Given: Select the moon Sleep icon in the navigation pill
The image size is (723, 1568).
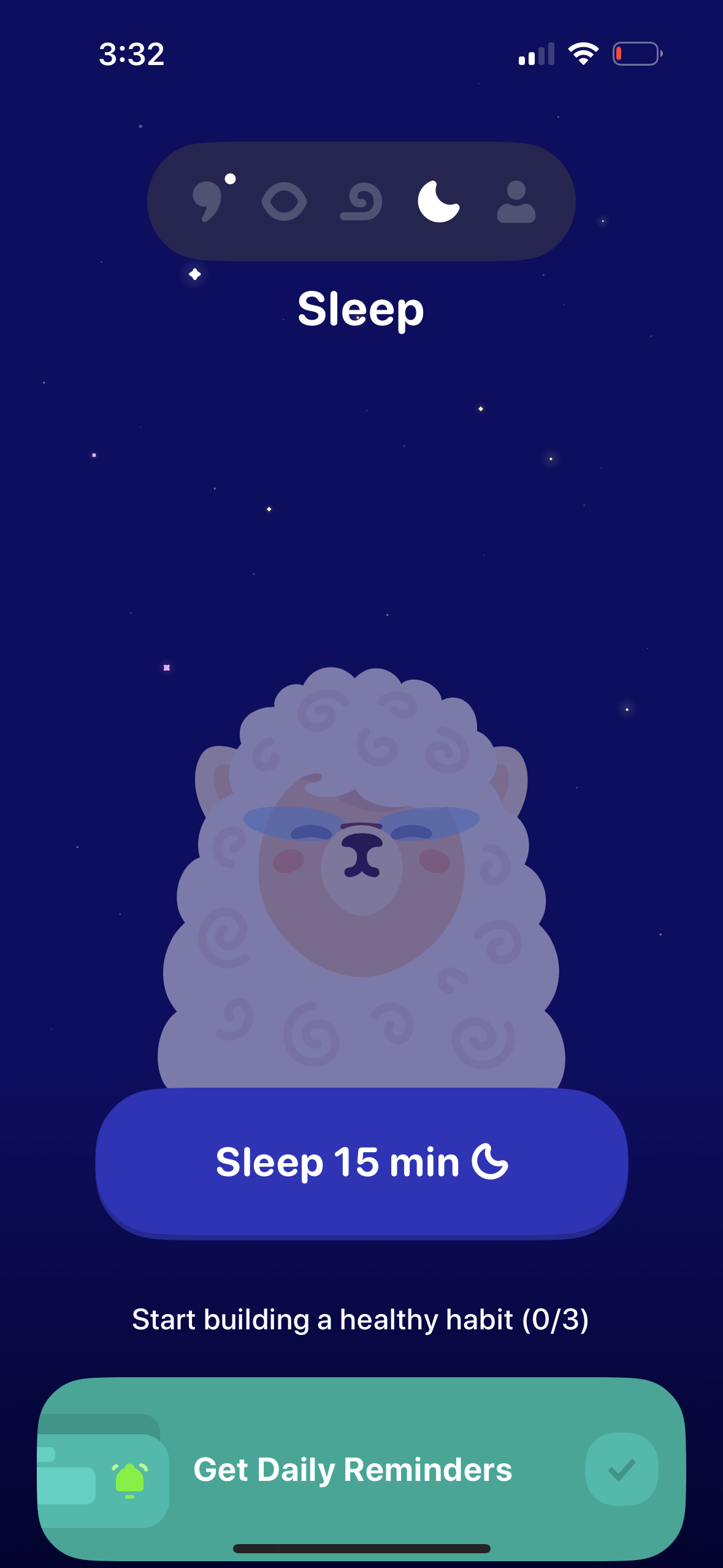Looking at the screenshot, I should coord(439,201).
